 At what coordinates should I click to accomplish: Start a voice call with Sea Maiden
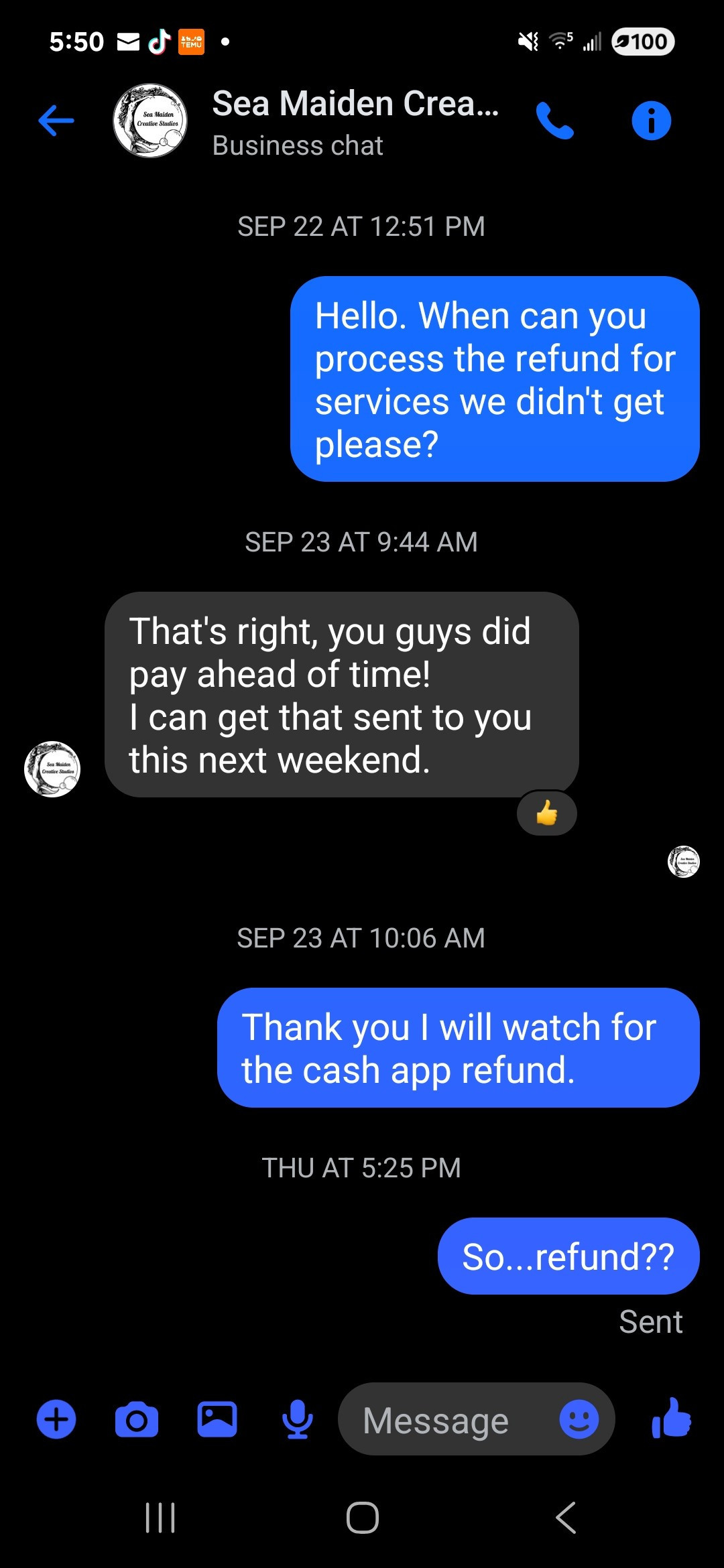tap(555, 121)
